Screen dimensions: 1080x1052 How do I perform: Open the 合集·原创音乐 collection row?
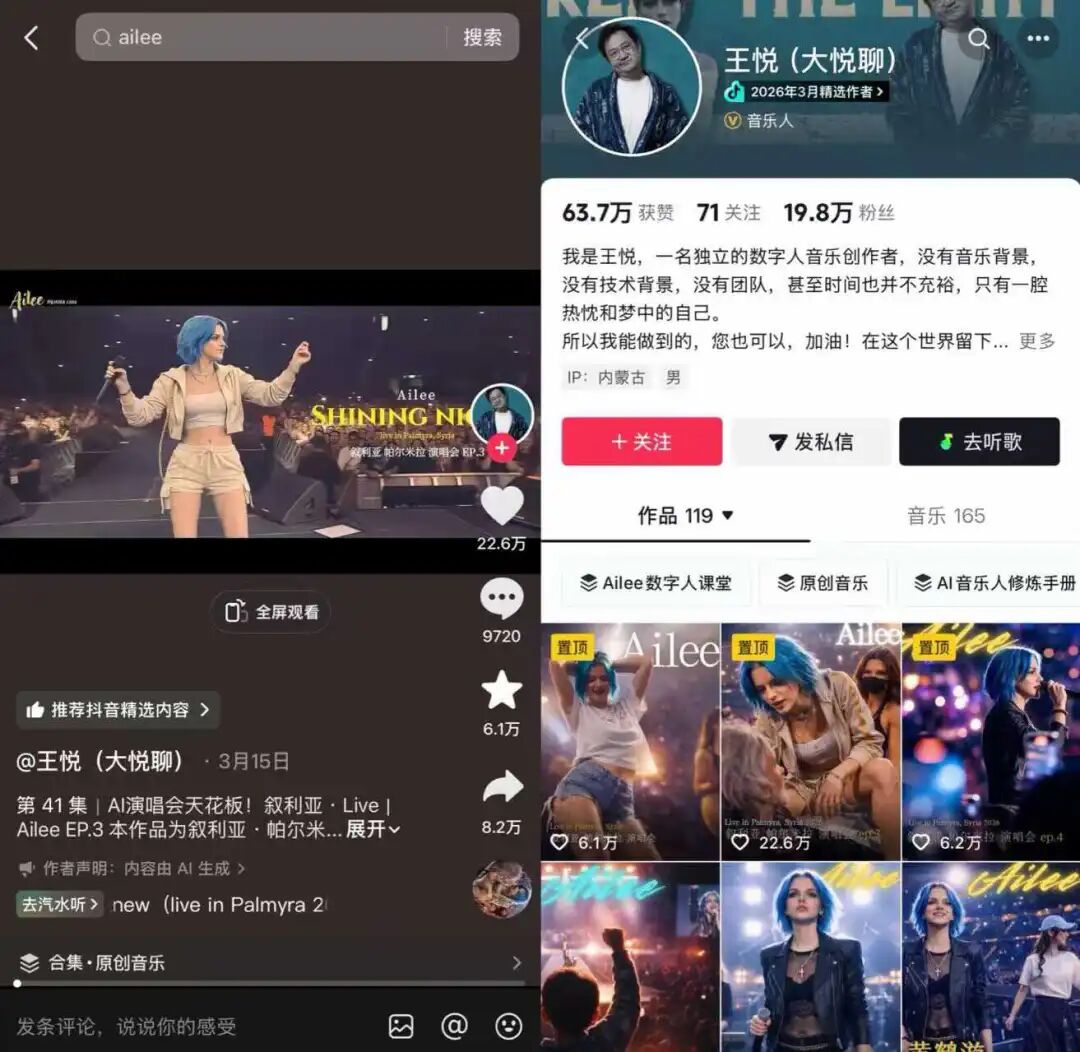point(270,963)
